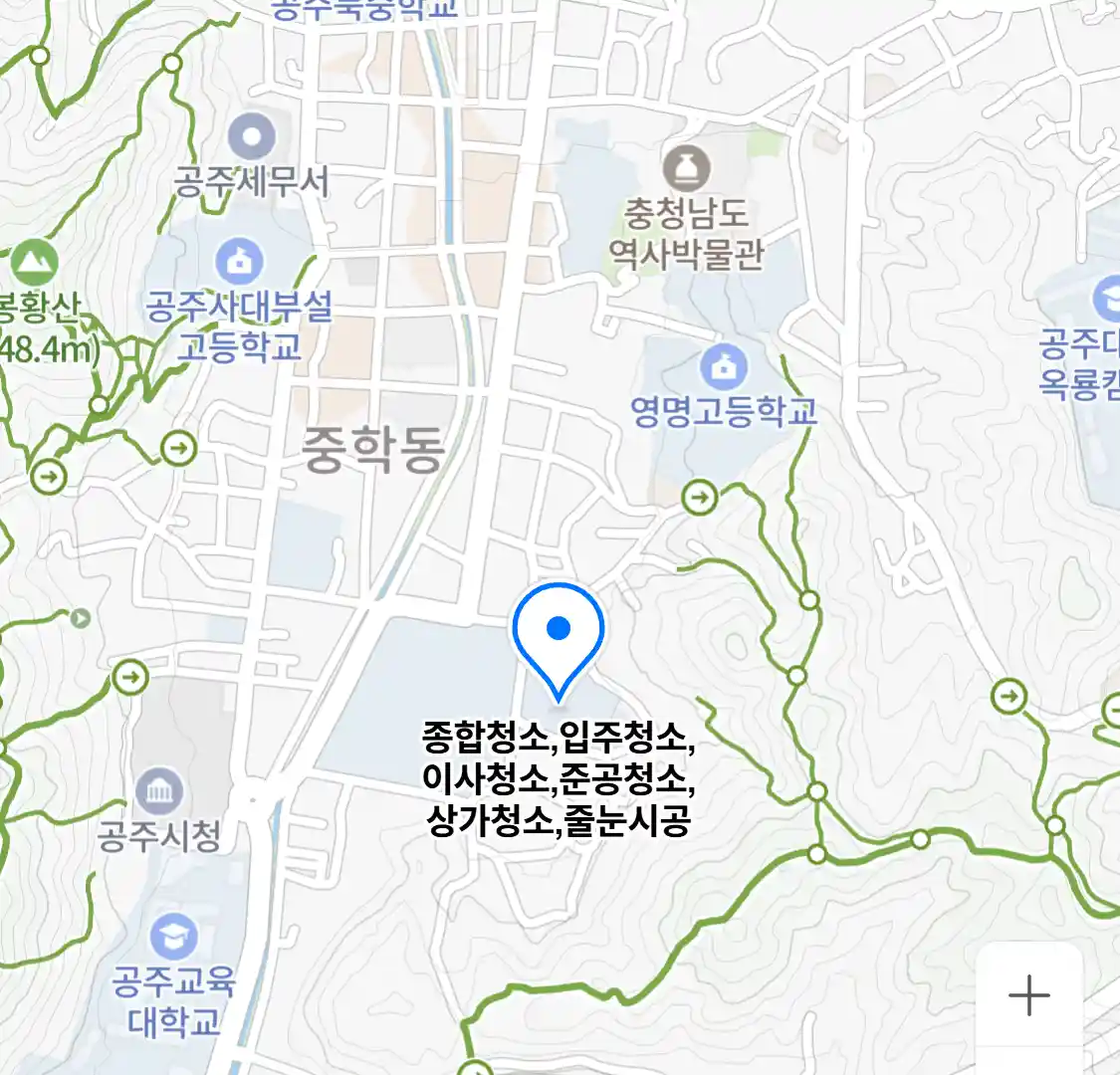Image resolution: width=1120 pixels, height=1075 pixels.
Task: Select 공주교육 대학교 marker
Action: tap(175, 938)
